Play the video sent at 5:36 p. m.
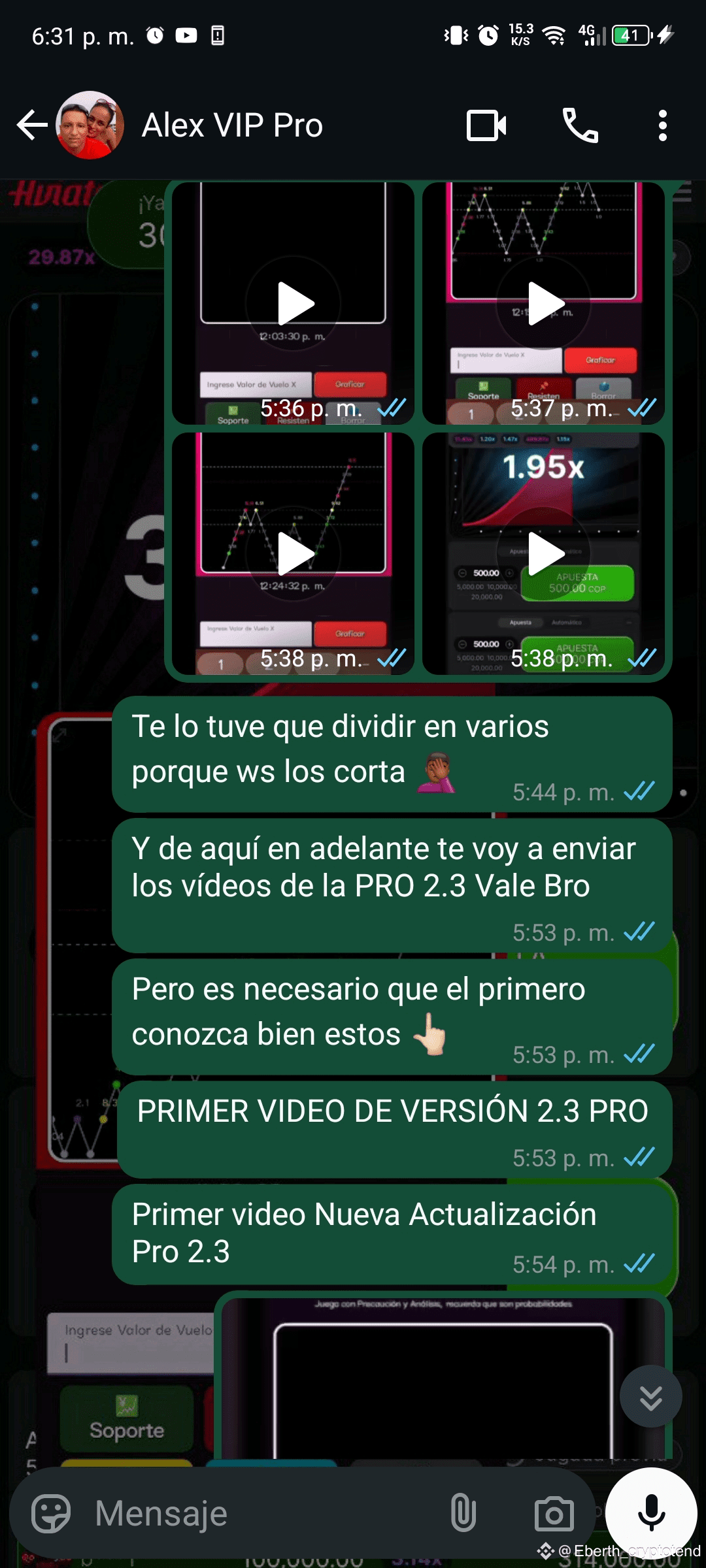Screen dimensions: 706x1568 (293, 303)
